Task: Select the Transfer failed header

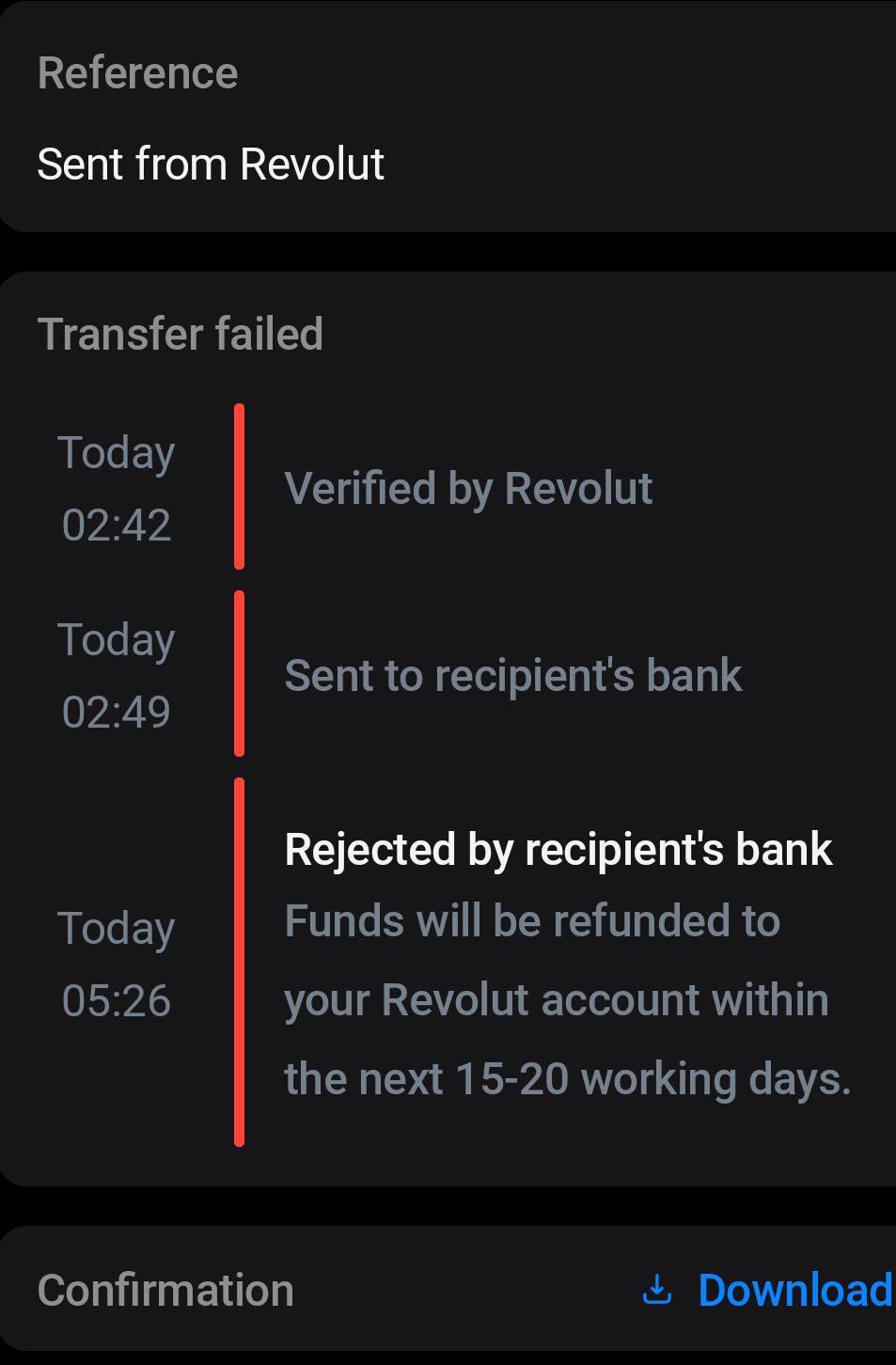Action: (180, 334)
